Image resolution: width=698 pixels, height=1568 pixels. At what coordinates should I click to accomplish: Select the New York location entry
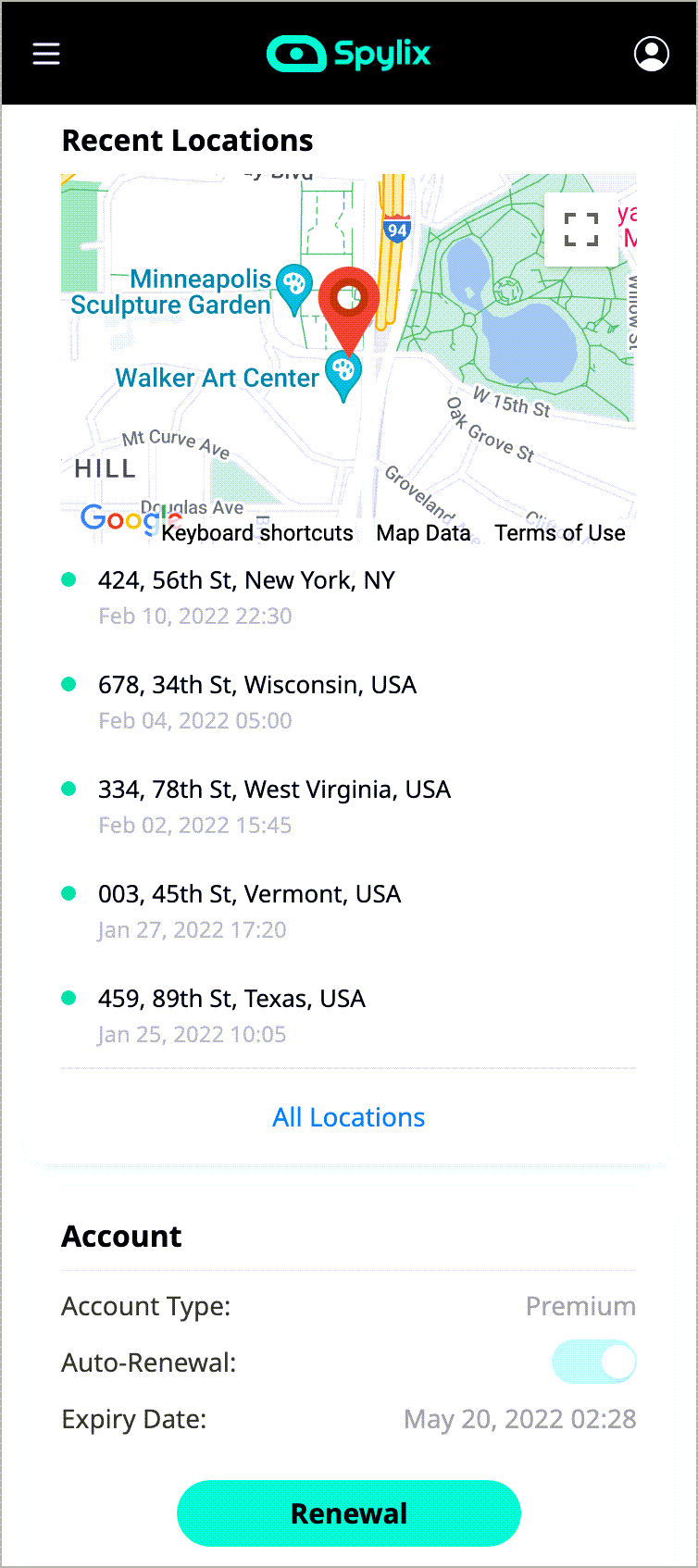247,579
